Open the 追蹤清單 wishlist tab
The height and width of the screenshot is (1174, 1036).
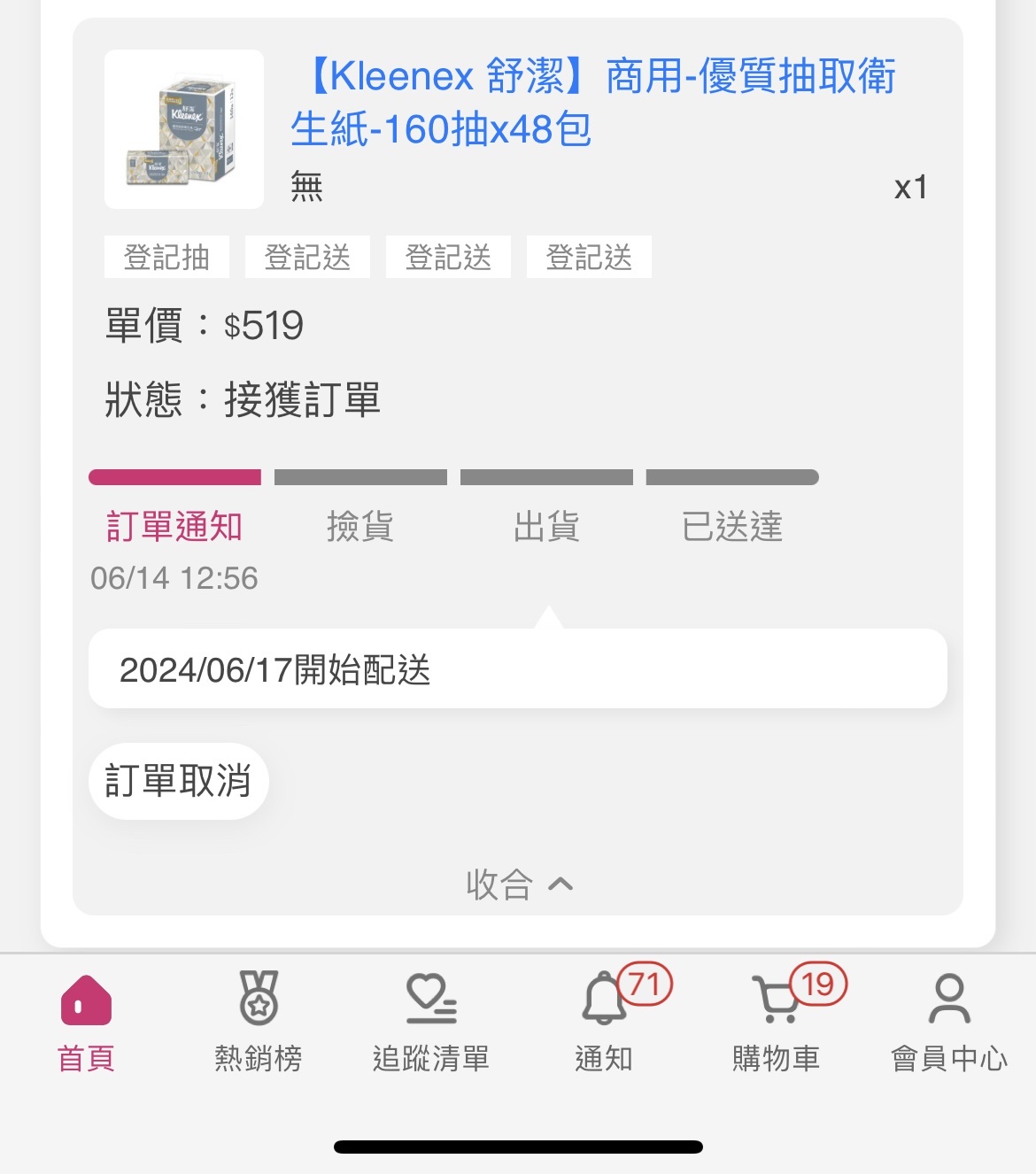[x=431, y=1023]
